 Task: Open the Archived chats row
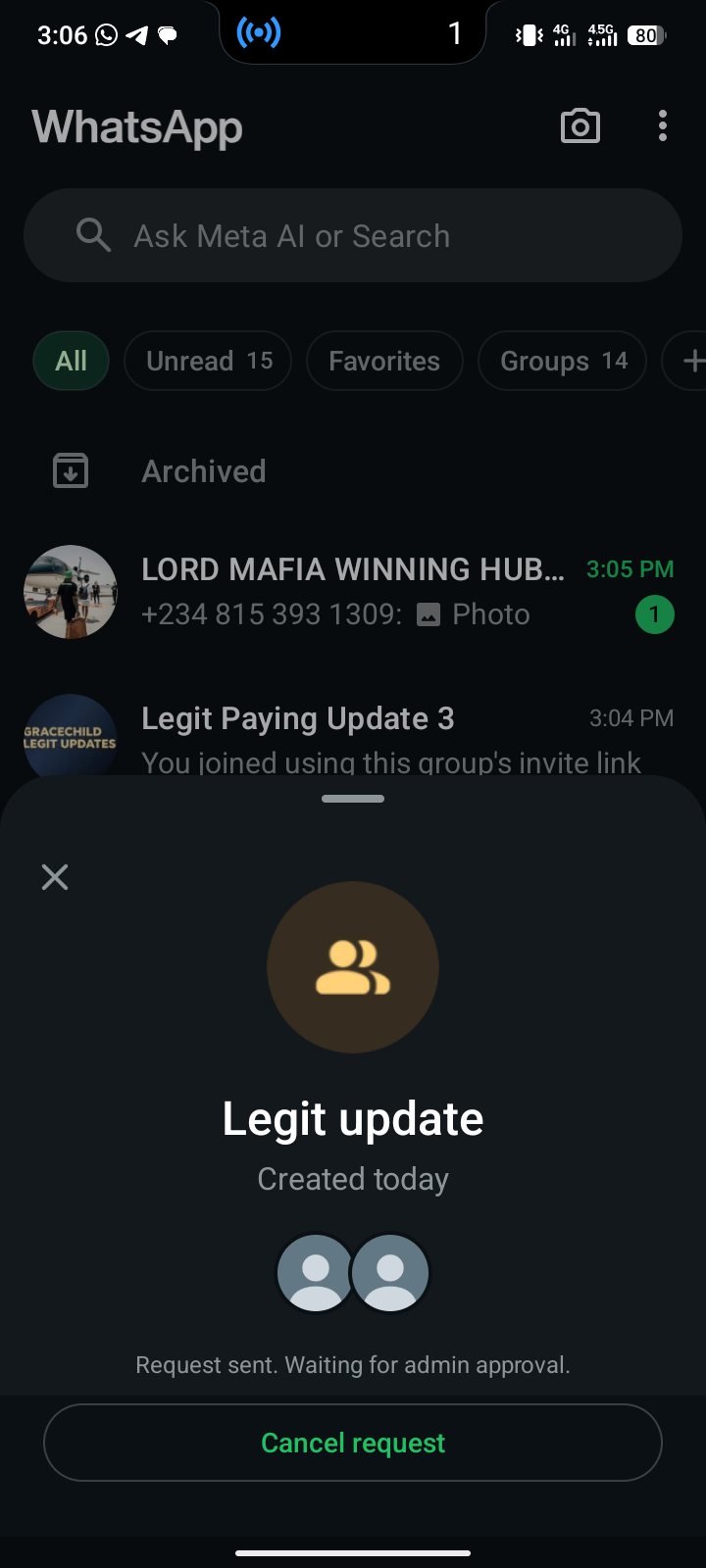(204, 471)
